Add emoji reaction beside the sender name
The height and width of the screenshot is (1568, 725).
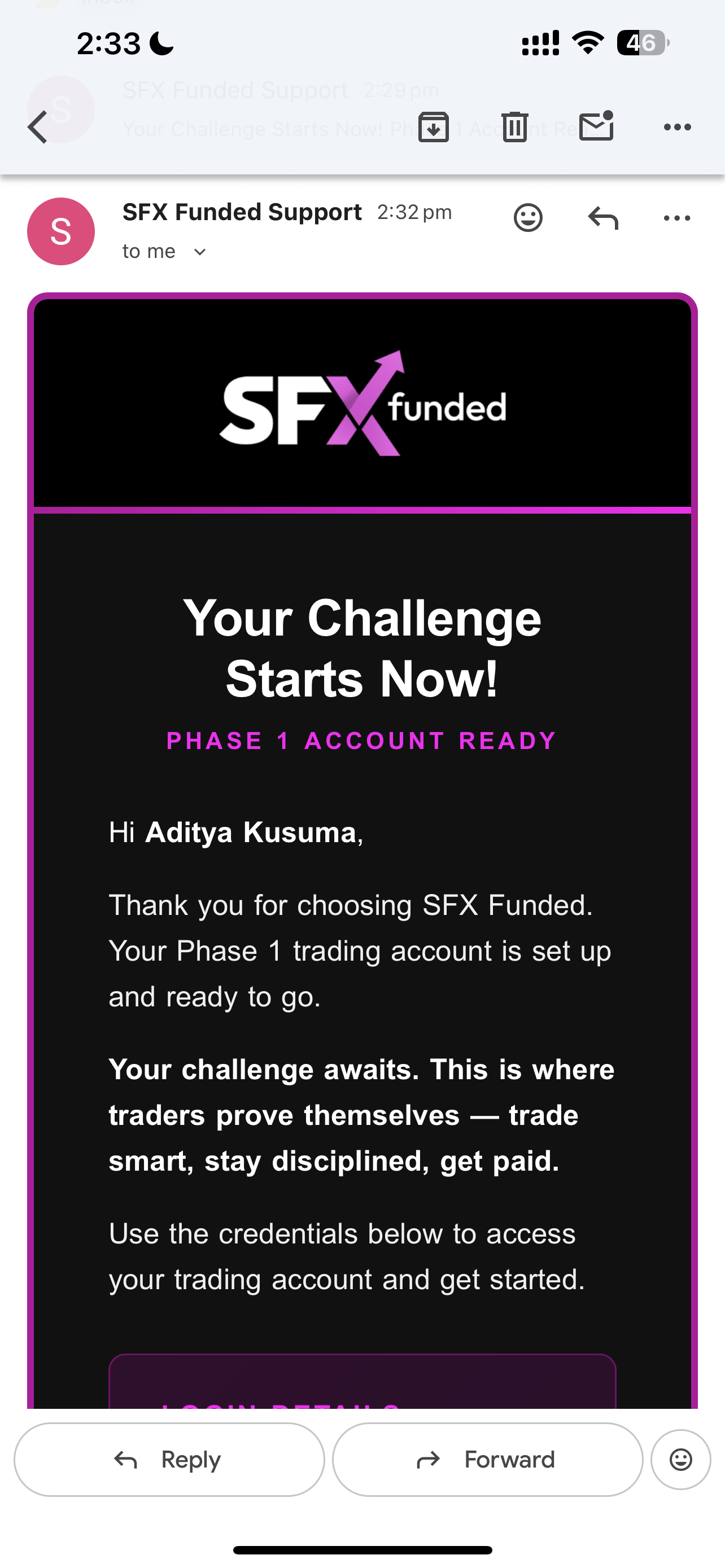[x=528, y=217]
